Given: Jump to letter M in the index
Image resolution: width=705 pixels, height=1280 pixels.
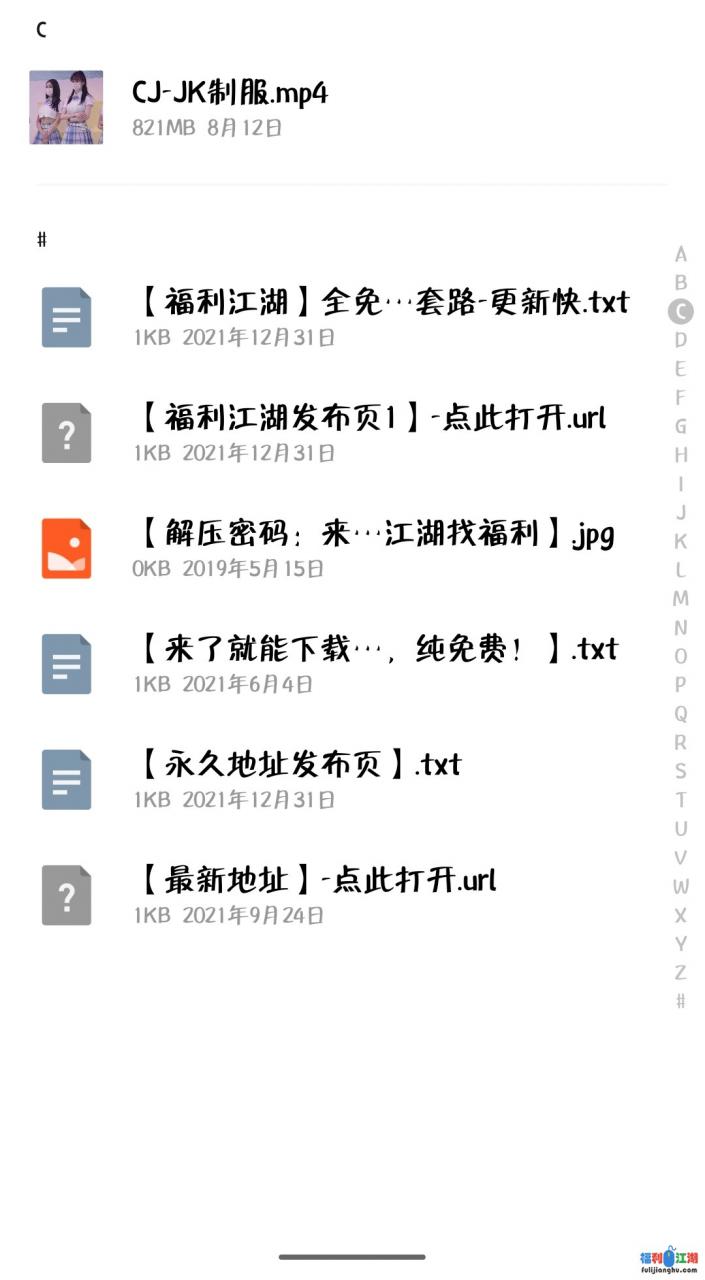Looking at the screenshot, I should click(x=681, y=599).
